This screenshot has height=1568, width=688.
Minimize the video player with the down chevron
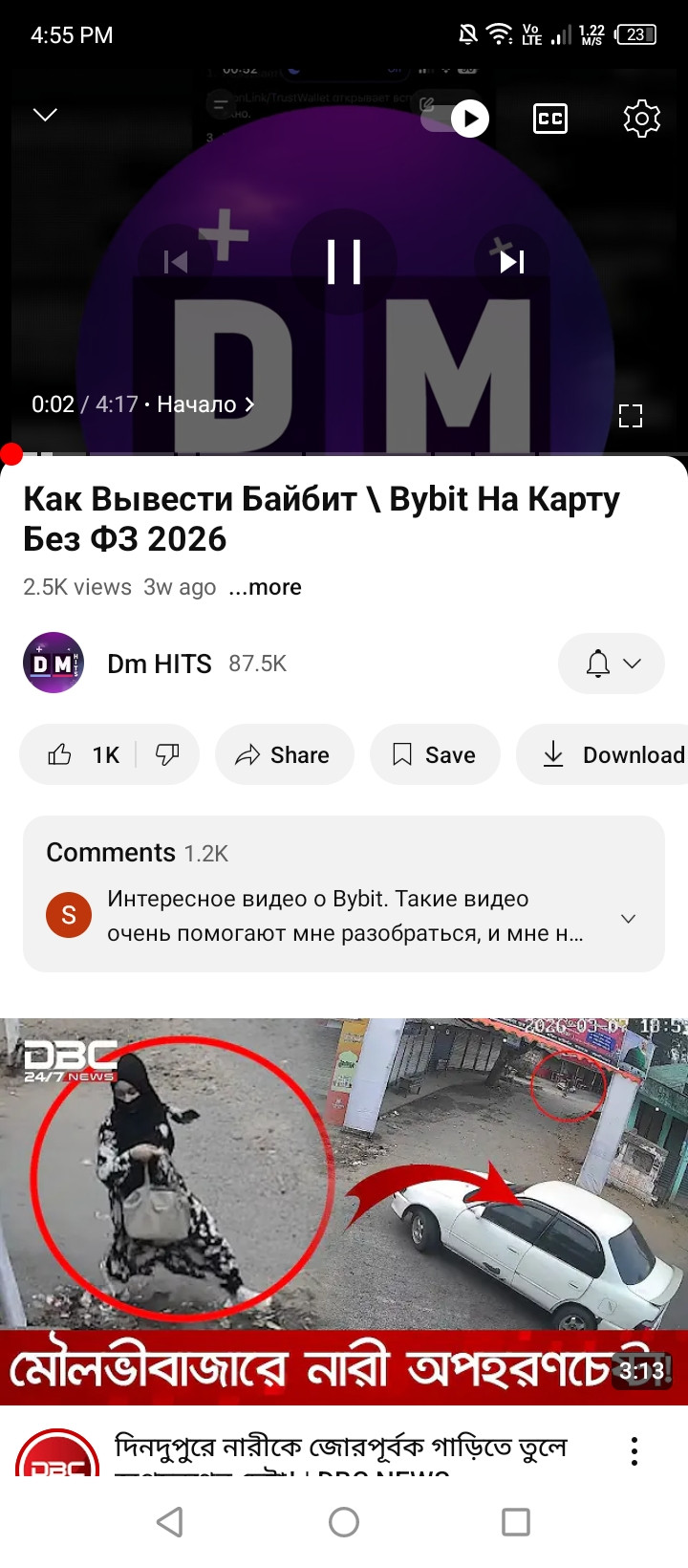pos(45,116)
